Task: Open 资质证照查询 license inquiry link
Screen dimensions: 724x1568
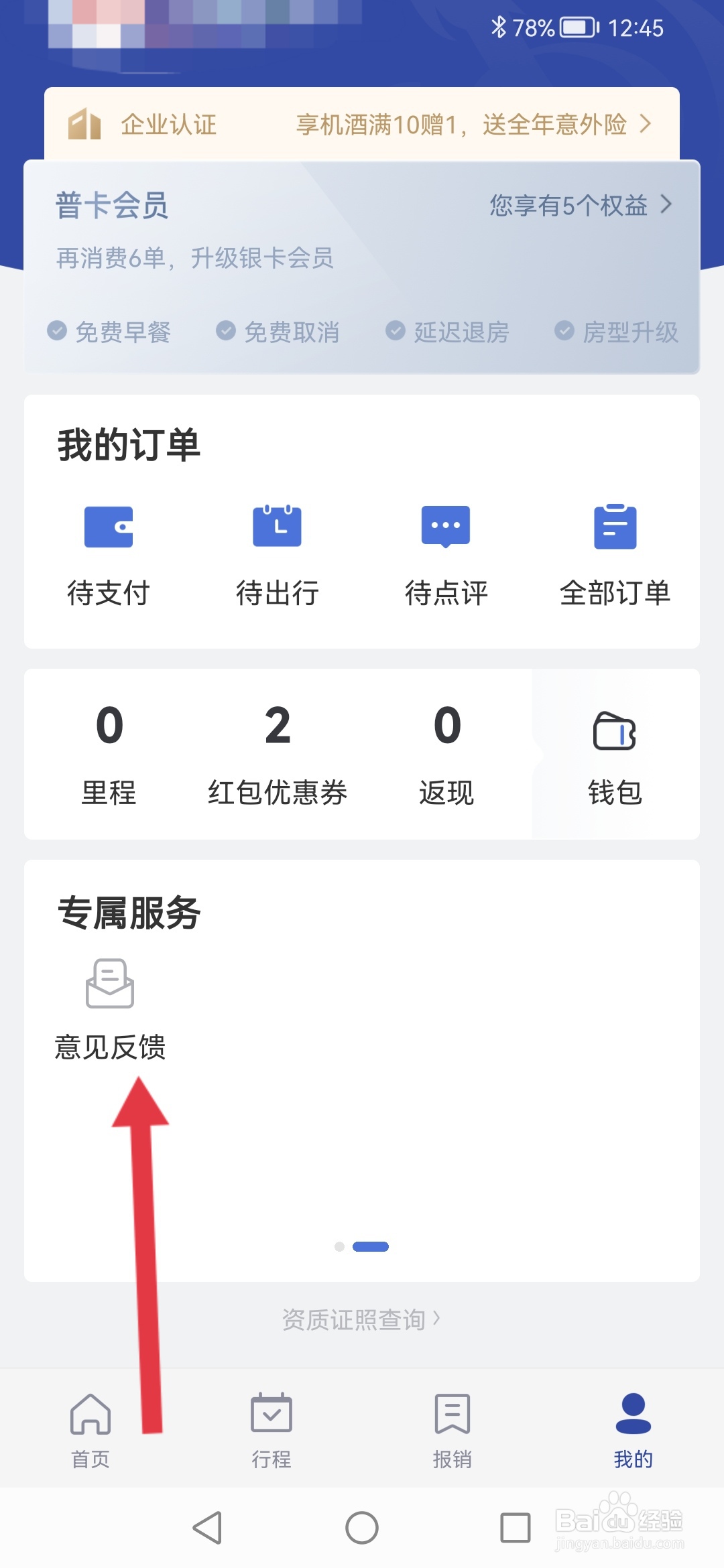Action: 361,1319
